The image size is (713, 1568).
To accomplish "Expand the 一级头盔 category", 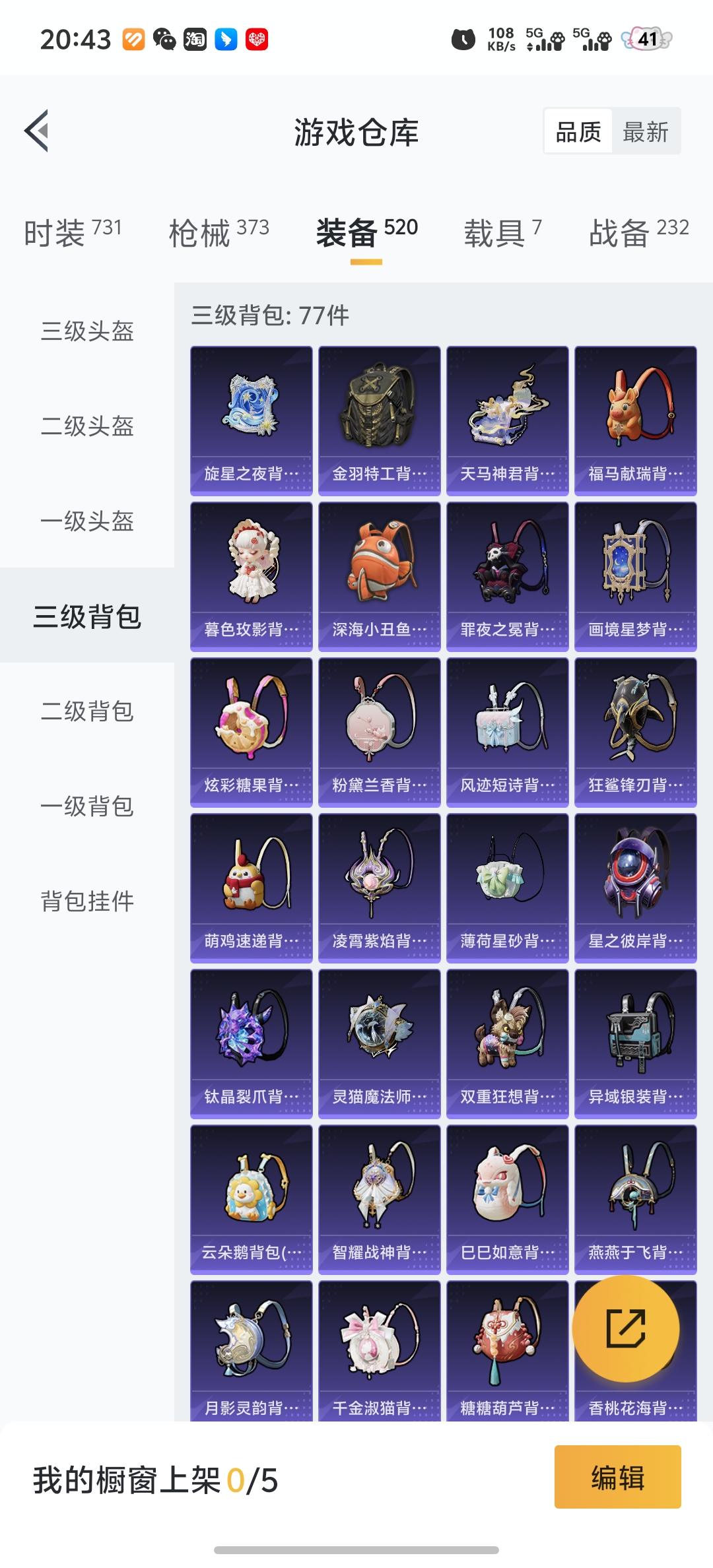I will [x=86, y=521].
